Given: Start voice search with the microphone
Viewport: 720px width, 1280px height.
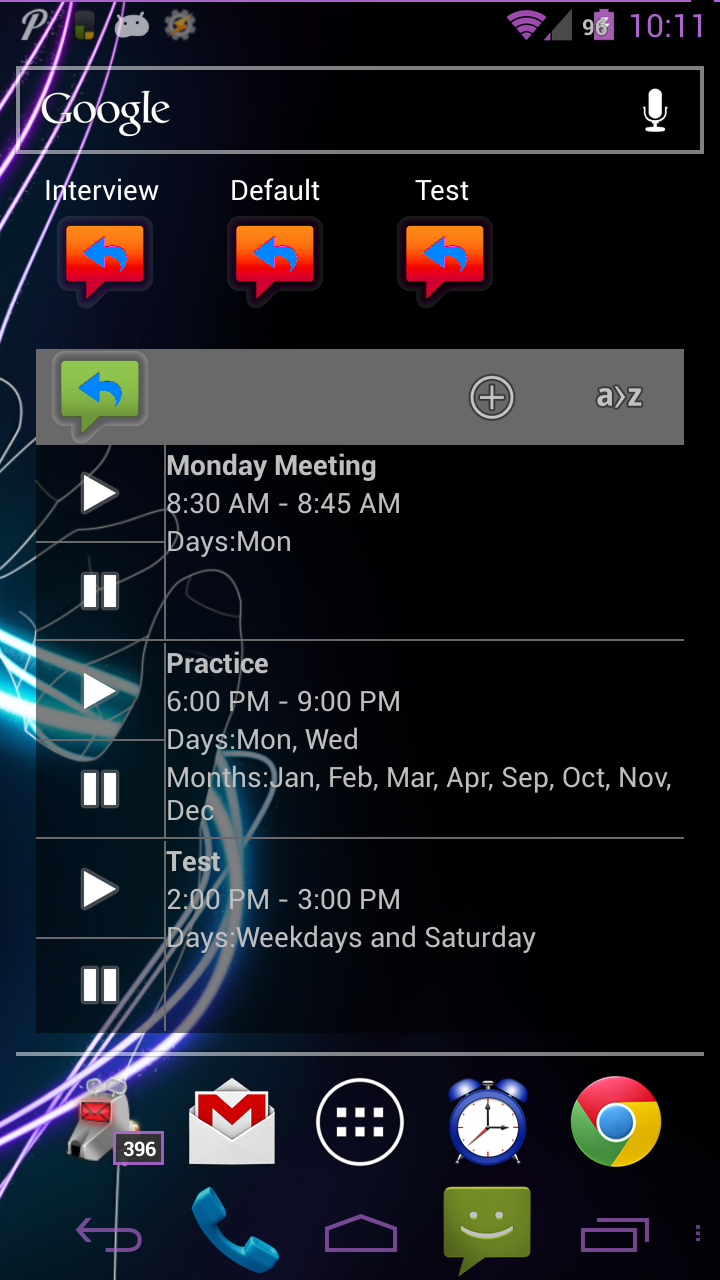Looking at the screenshot, I should [x=655, y=110].
